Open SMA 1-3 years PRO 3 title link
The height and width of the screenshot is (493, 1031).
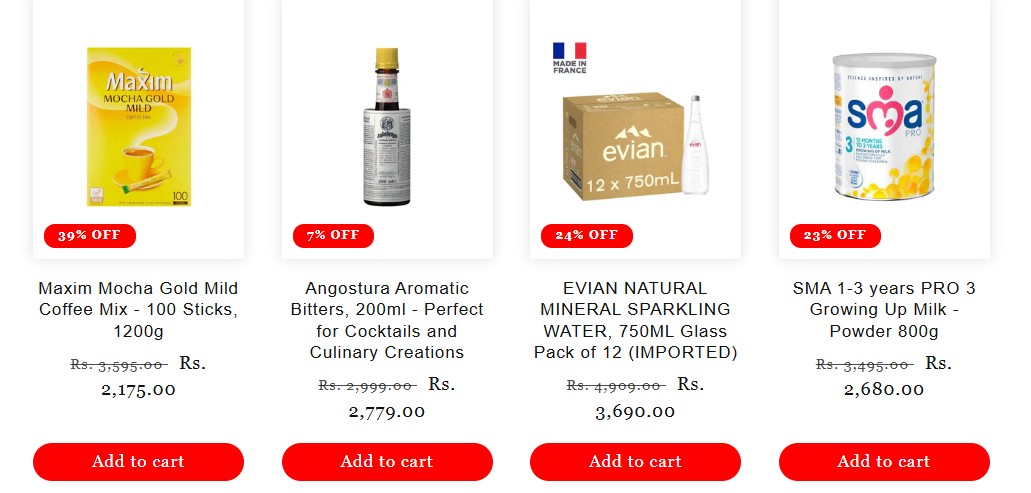coord(884,309)
